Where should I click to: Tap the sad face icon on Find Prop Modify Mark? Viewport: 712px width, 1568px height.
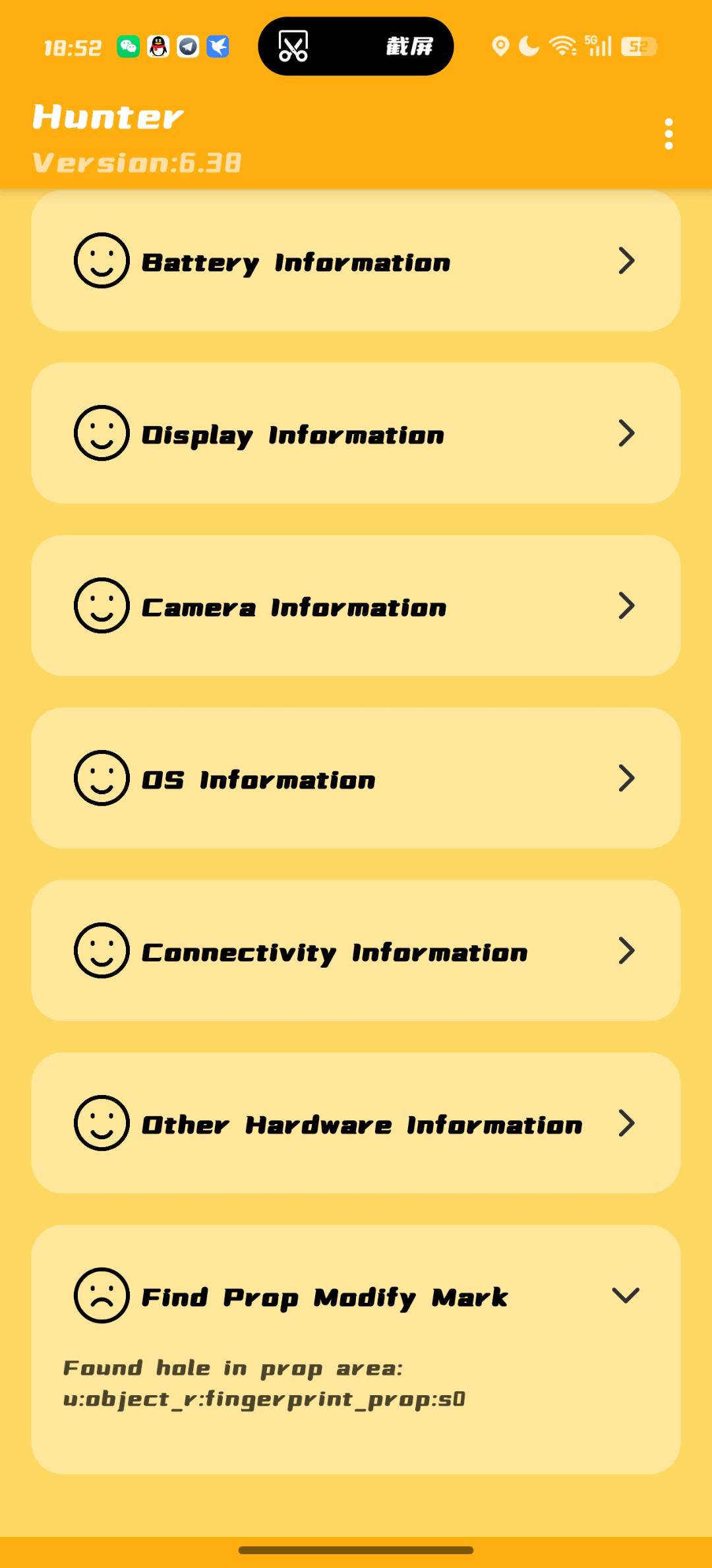[102, 1296]
